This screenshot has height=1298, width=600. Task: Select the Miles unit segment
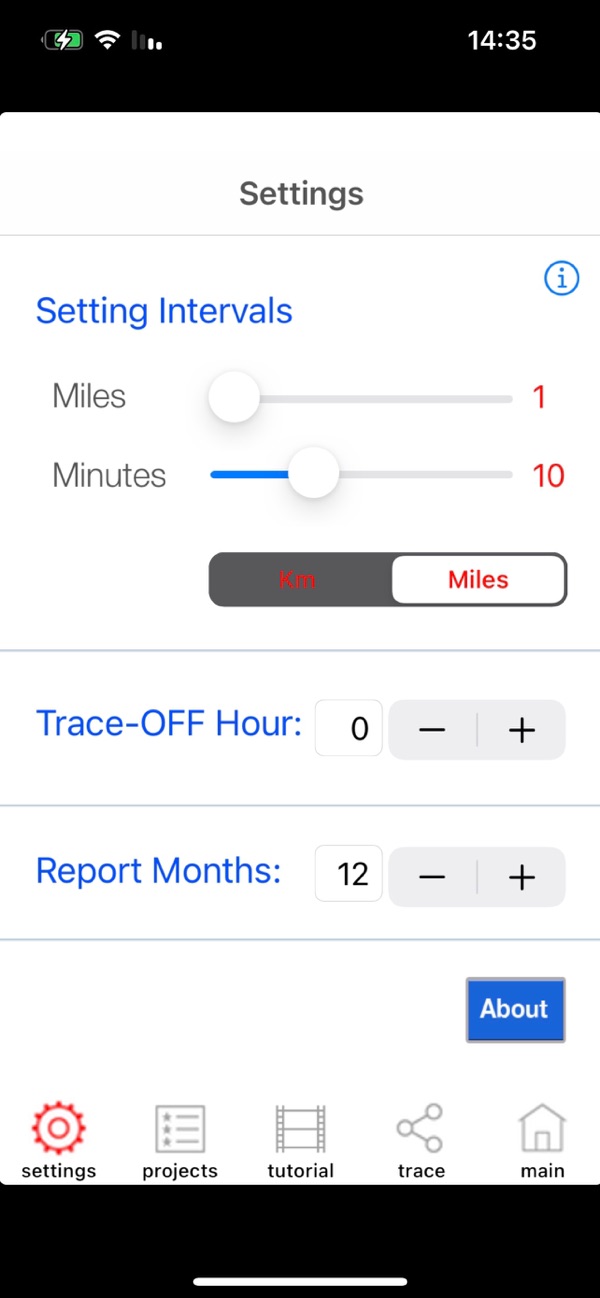click(x=478, y=580)
